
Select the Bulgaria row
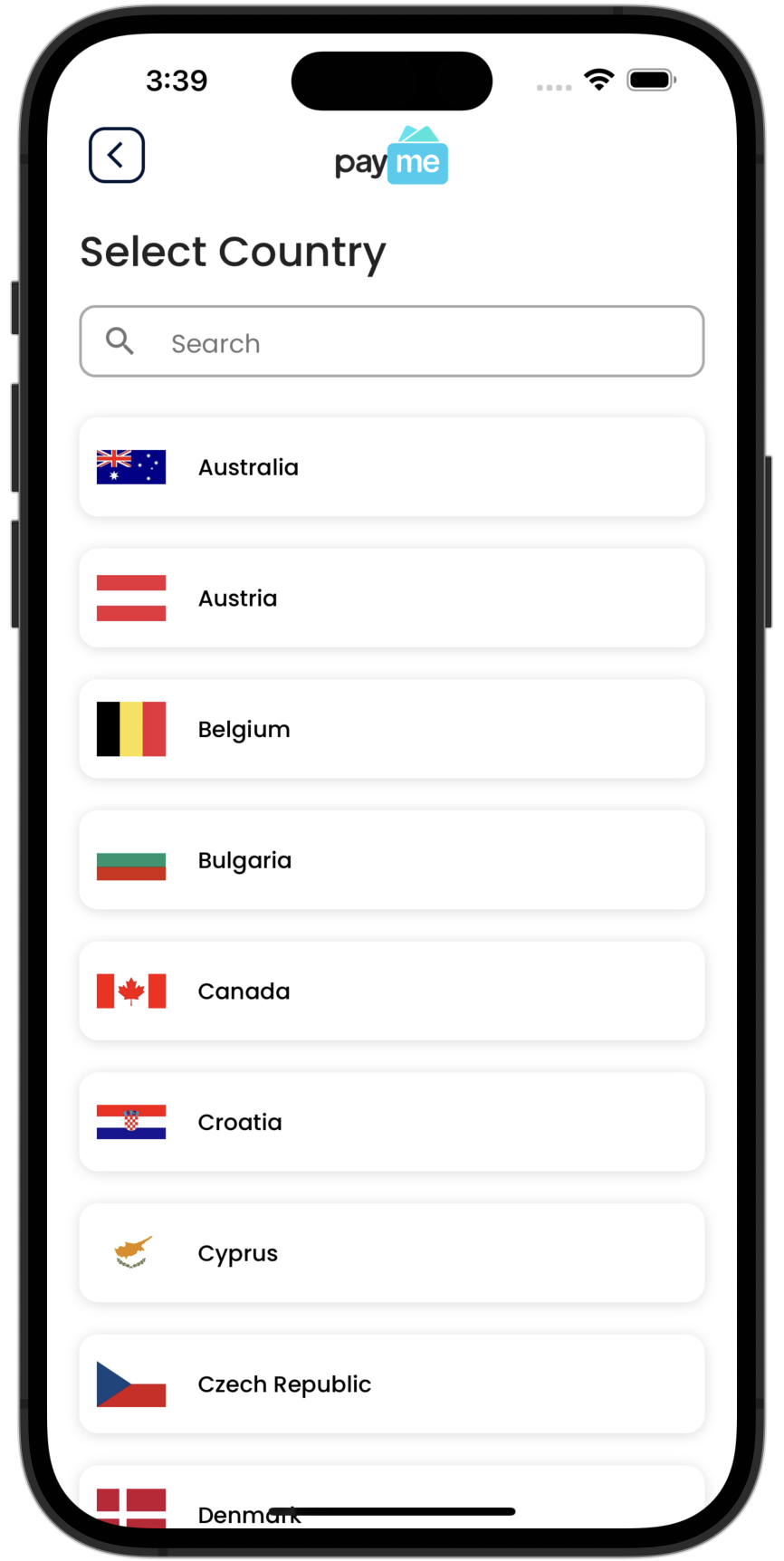click(x=392, y=860)
